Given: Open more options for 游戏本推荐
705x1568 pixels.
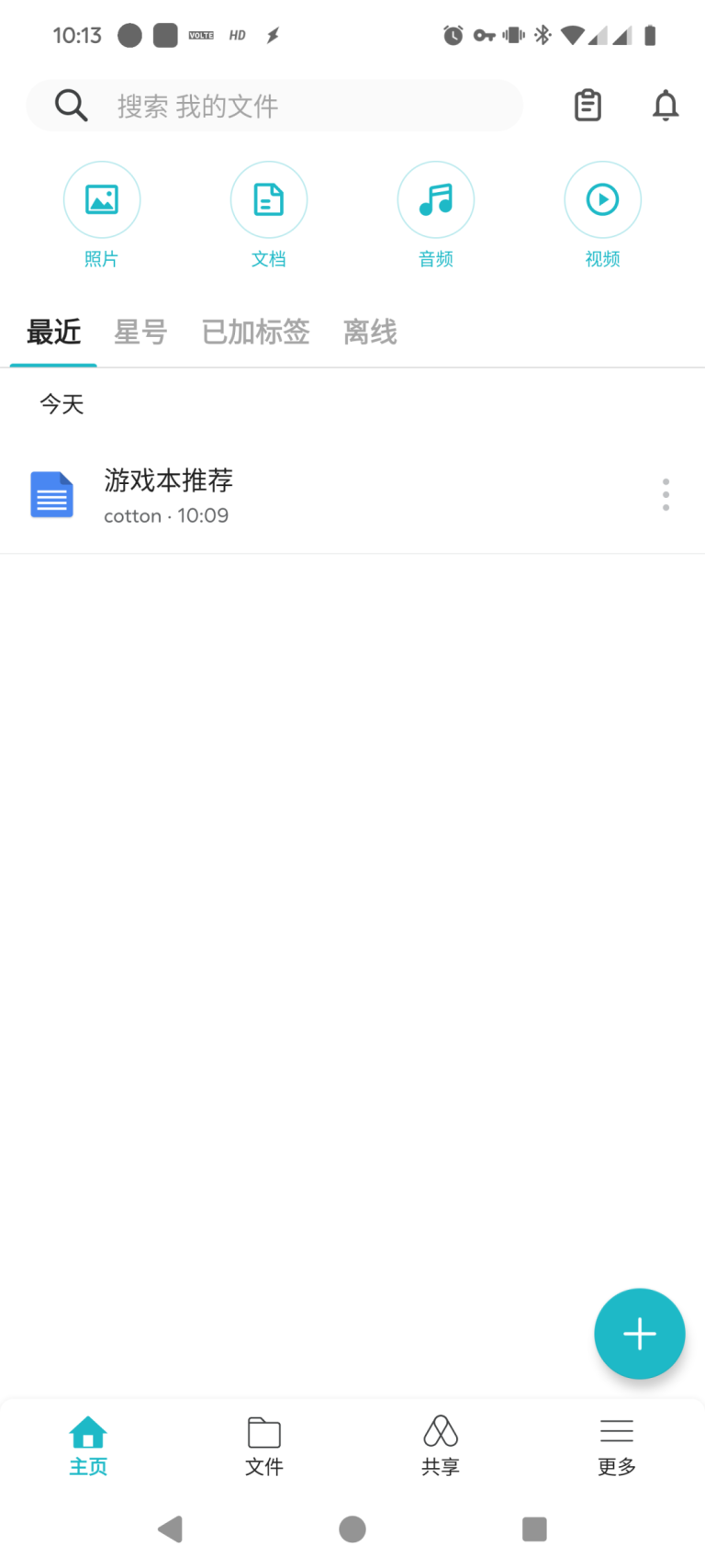Looking at the screenshot, I should point(666,495).
